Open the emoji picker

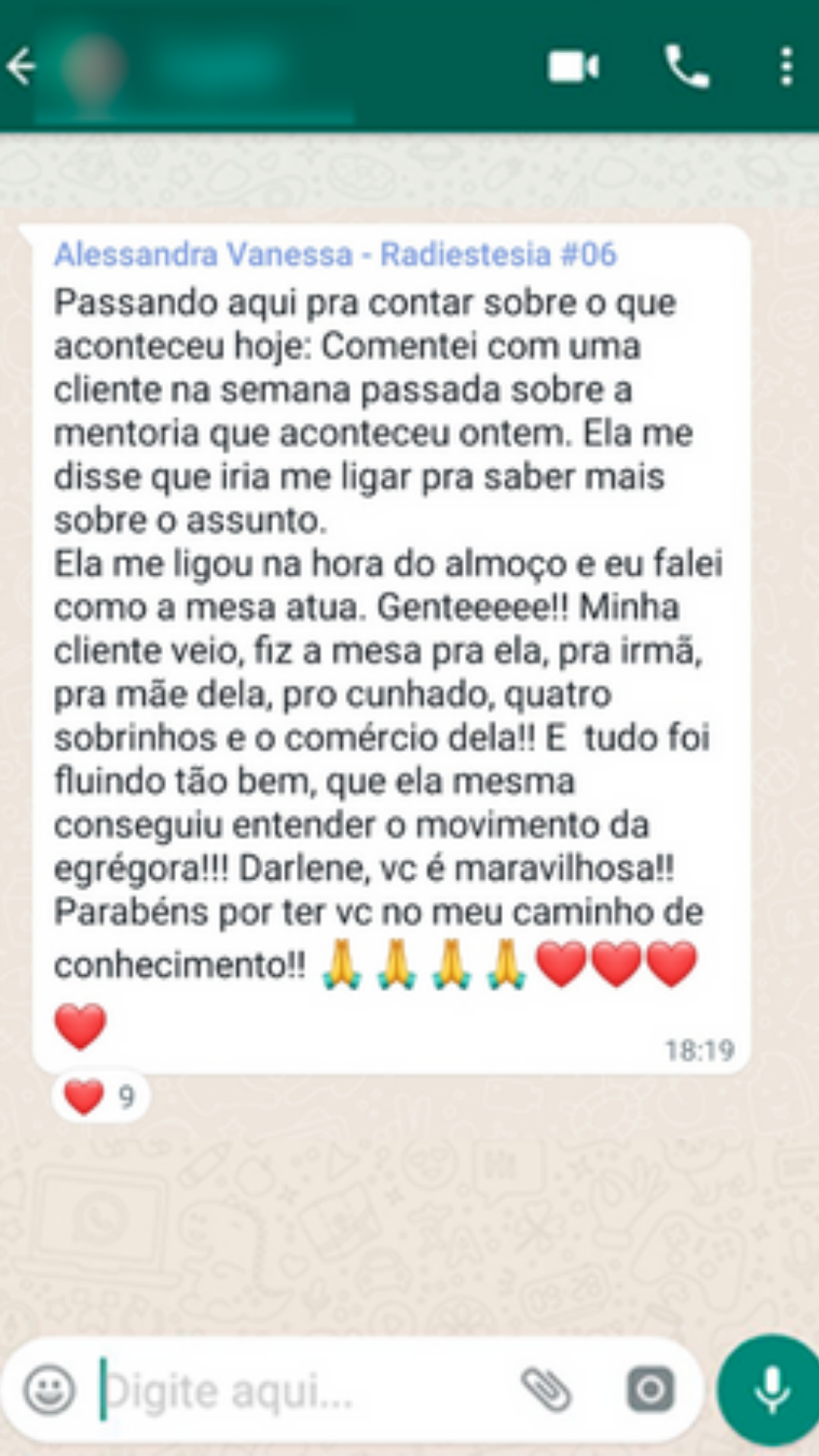pos(50,1391)
